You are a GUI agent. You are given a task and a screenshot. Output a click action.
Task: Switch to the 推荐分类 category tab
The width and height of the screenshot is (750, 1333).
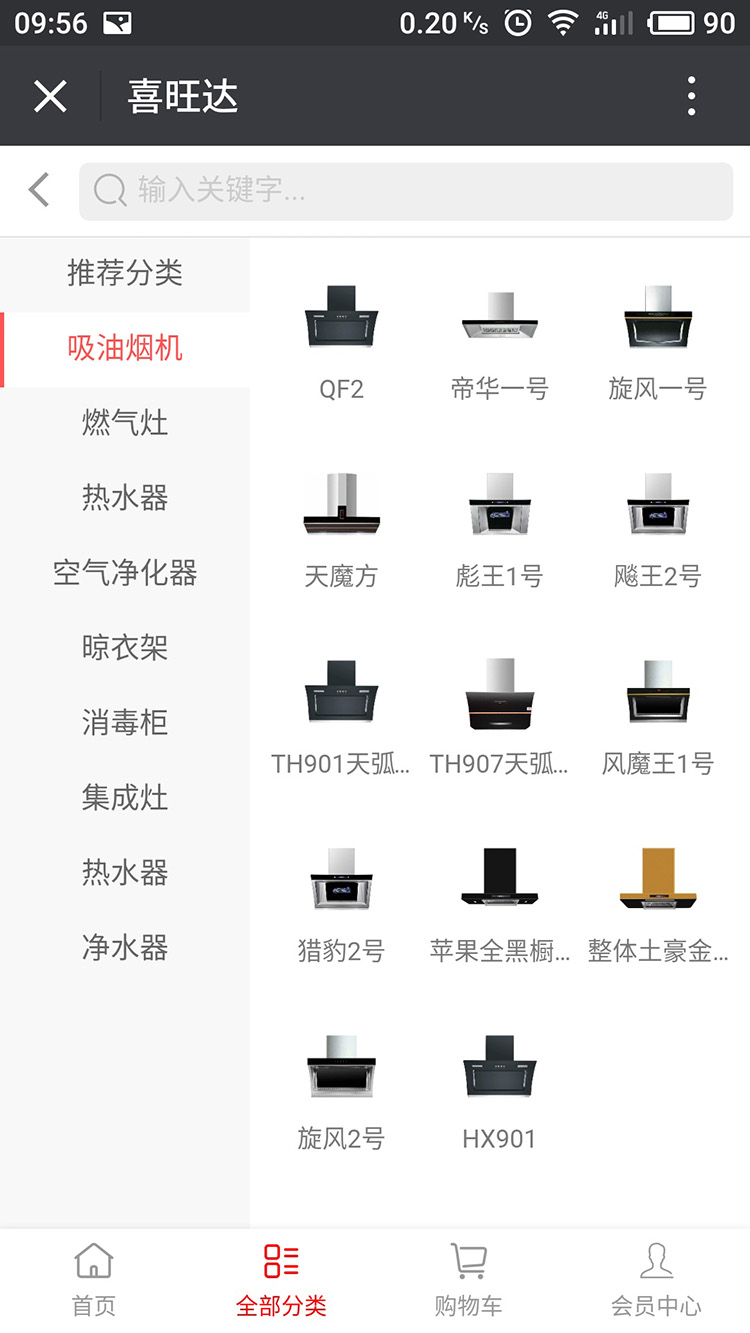point(124,273)
